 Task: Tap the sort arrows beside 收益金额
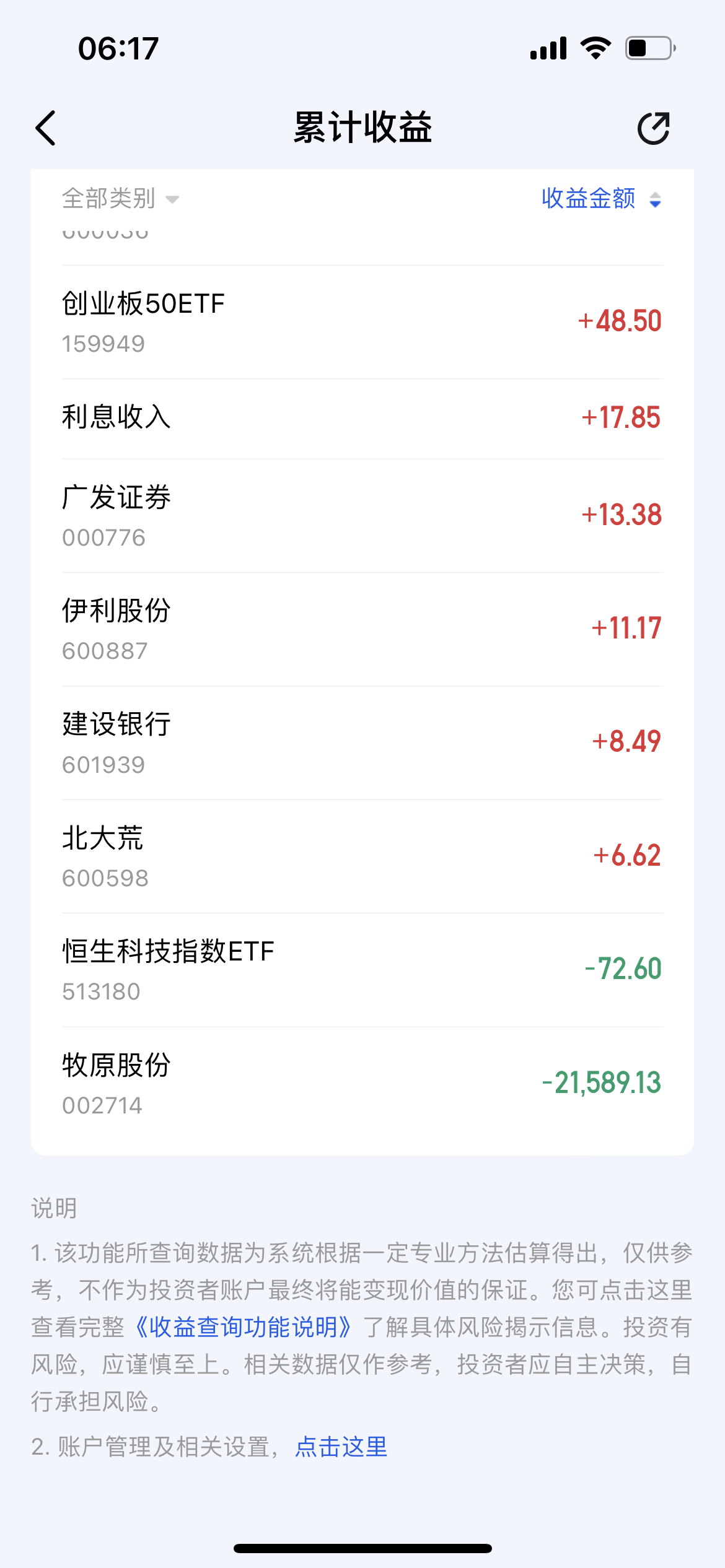click(x=655, y=199)
